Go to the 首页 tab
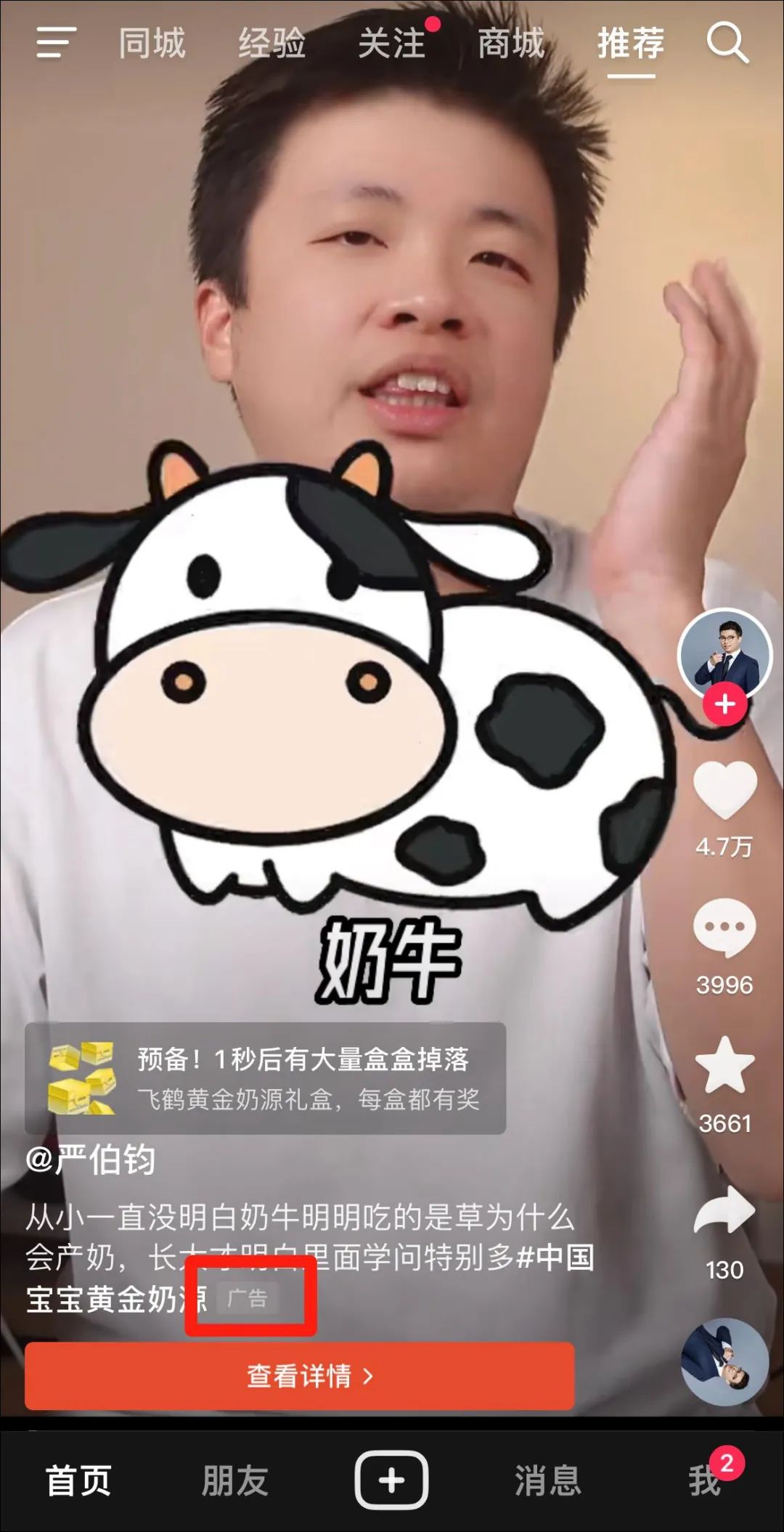 (x=78, y=1480)
